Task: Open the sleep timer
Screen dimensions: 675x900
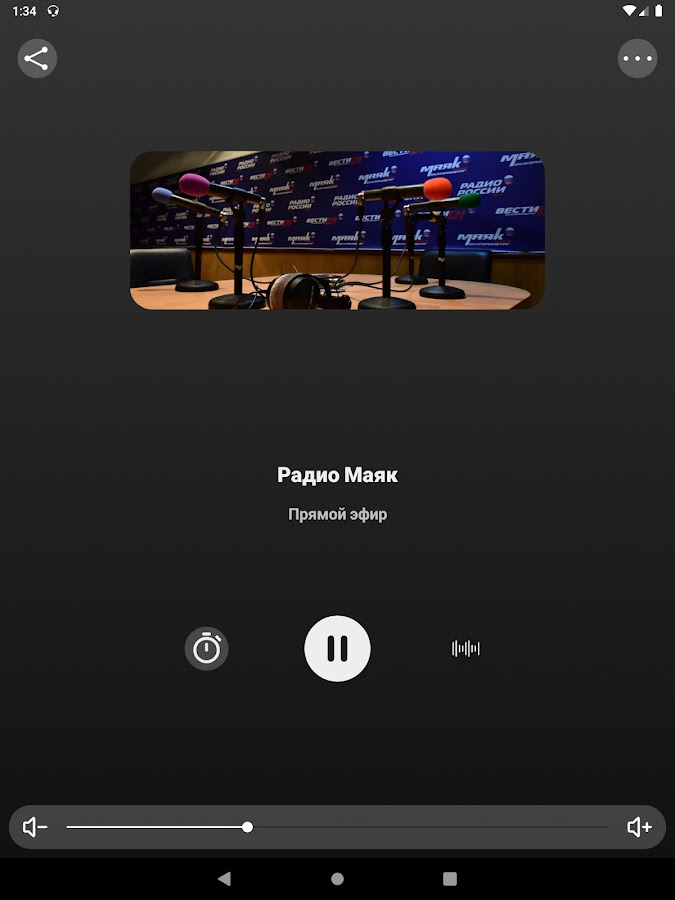Action: coord(207,649)
